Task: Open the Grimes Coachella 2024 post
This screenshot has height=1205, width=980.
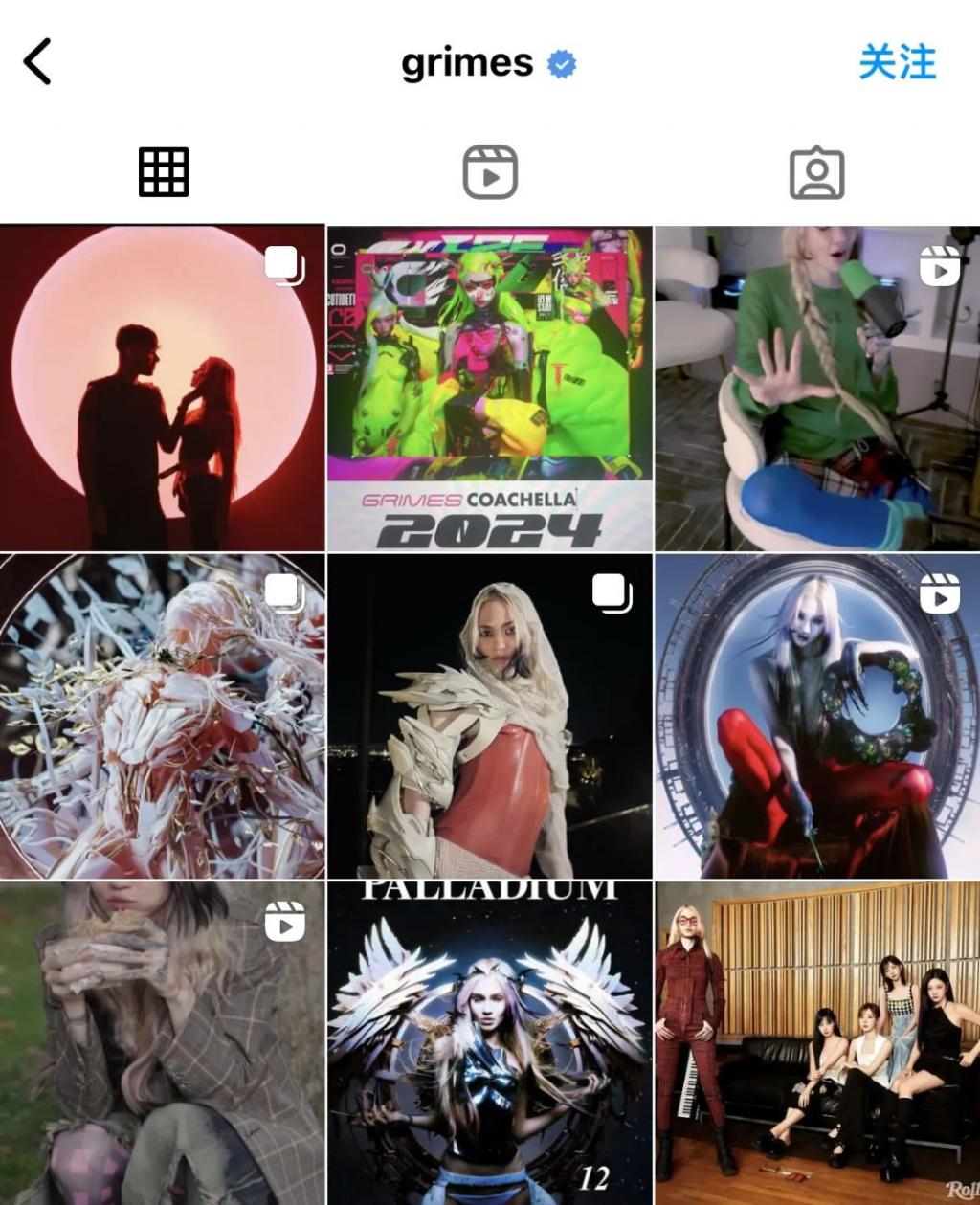Action: [x=489, y=389]
